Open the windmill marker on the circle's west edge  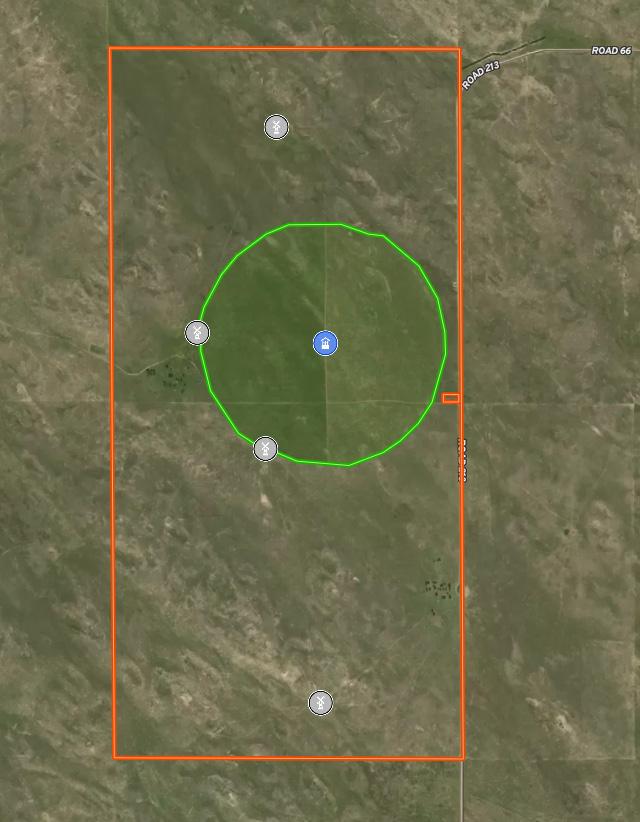[x=198, y=333]
